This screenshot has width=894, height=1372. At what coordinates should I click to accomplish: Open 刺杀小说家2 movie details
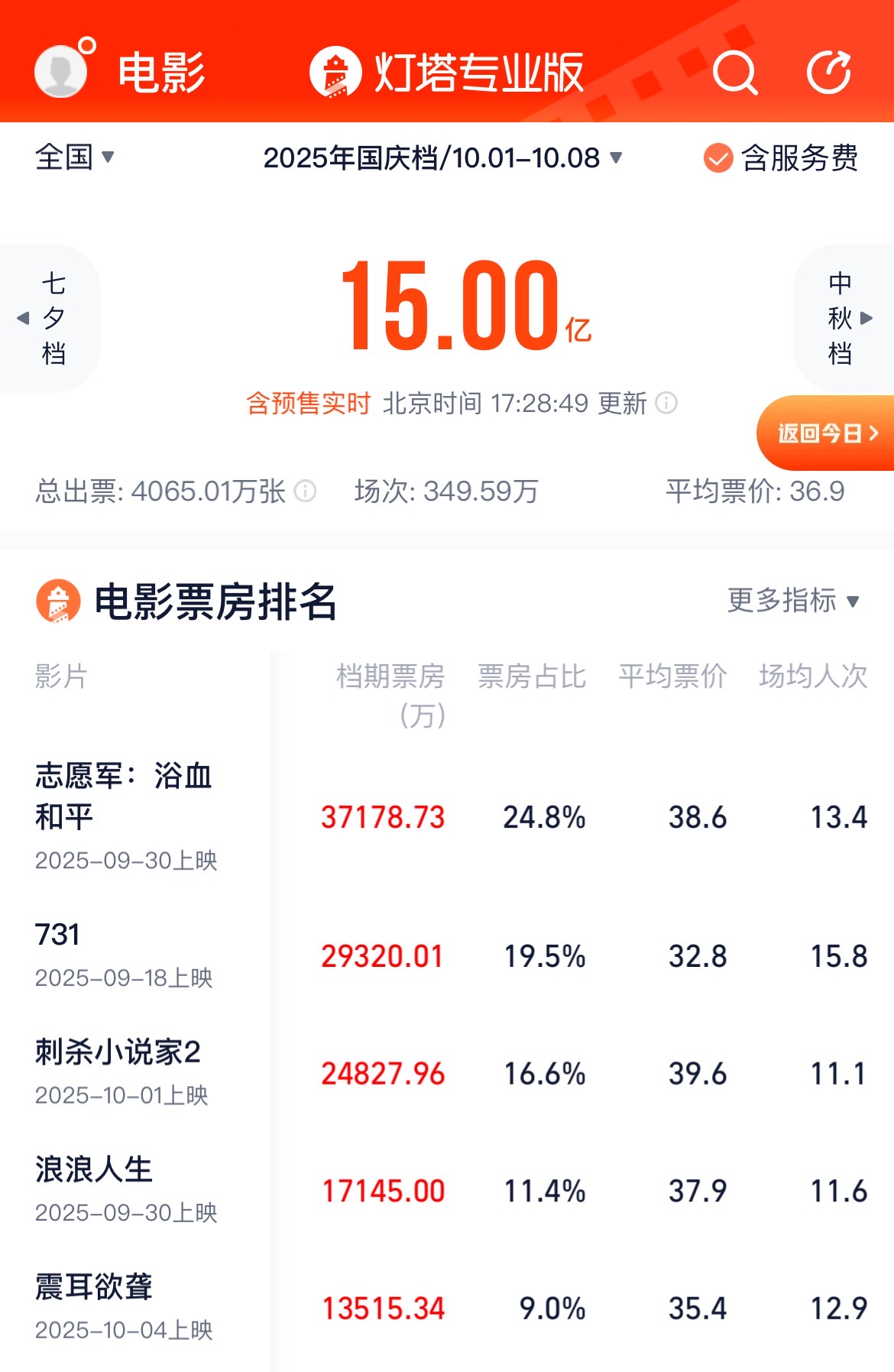118,1053
